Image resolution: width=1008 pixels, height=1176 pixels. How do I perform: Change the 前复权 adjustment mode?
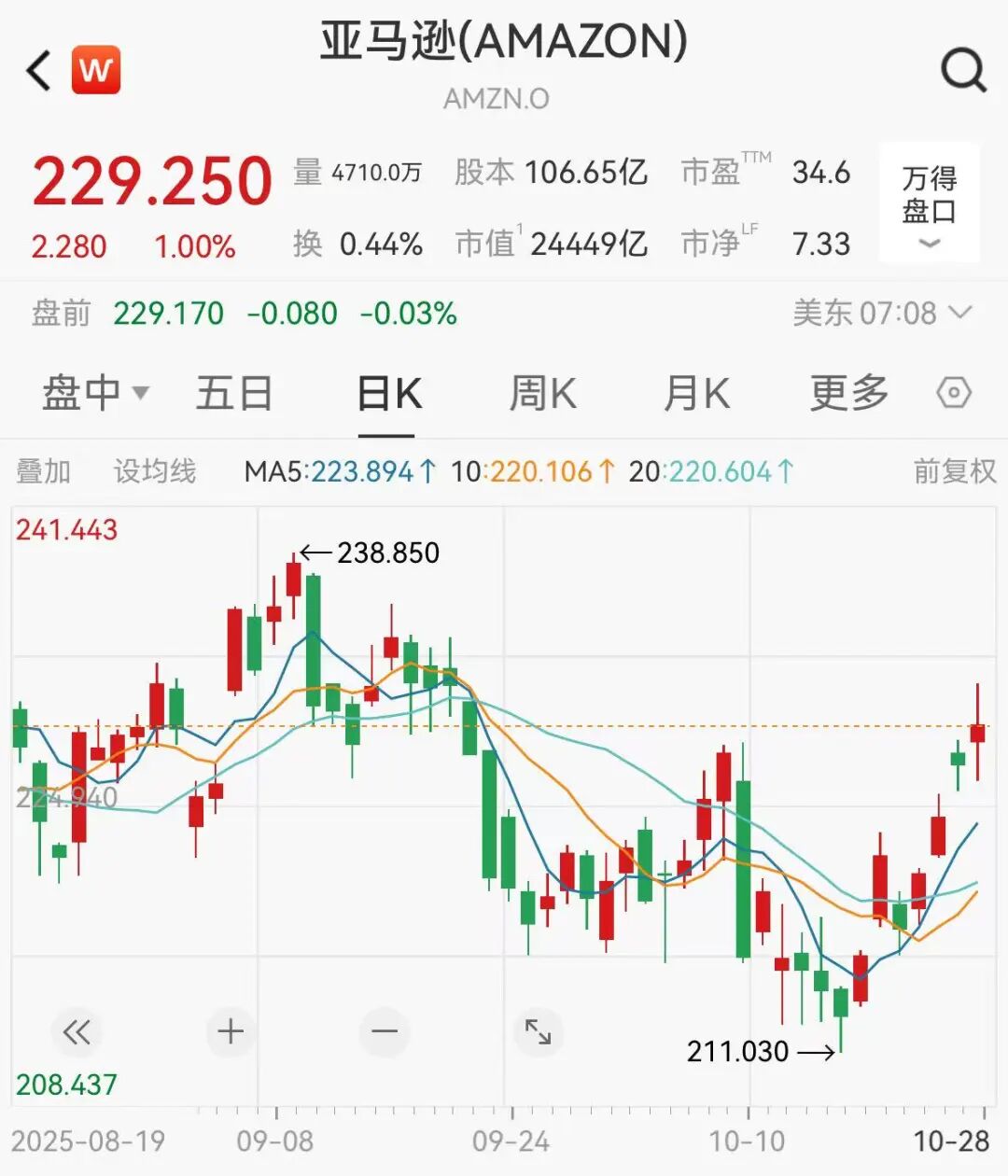(954, 471)
